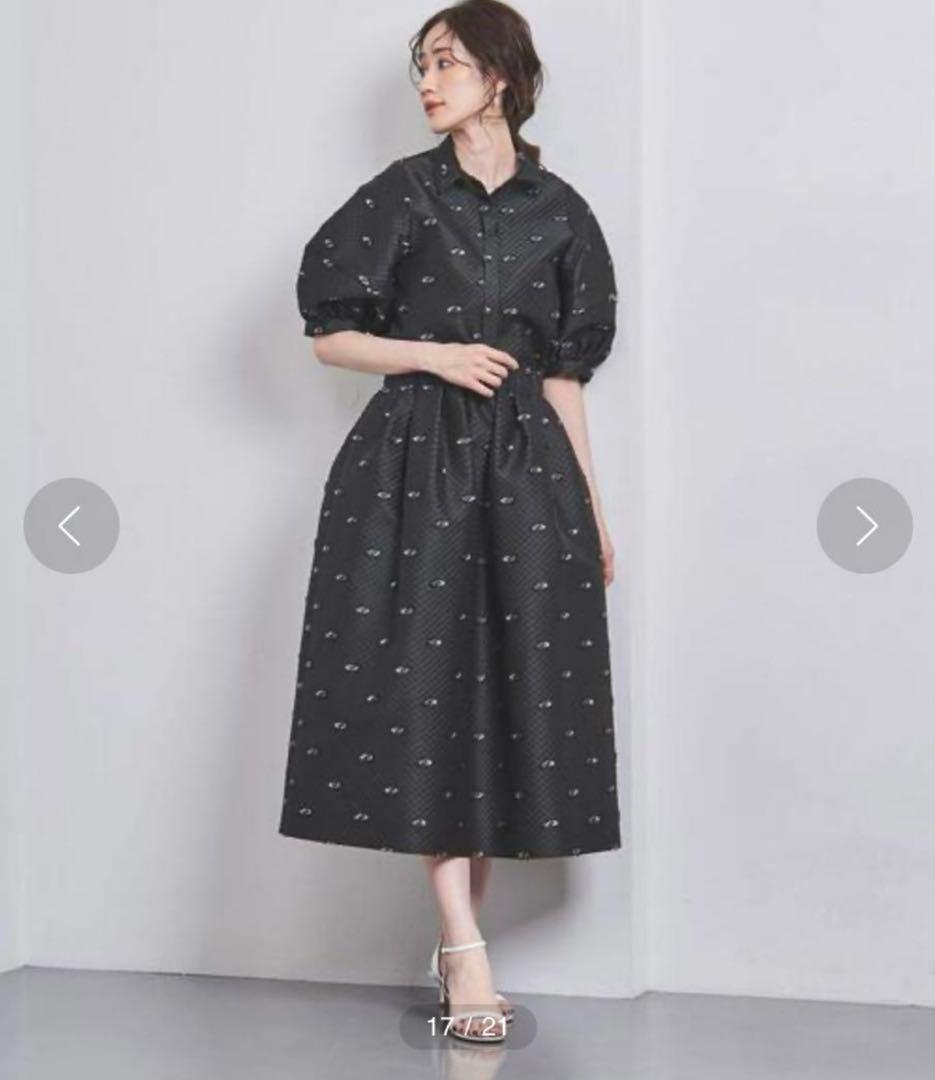935x1080 pixels.
Task: Click the left chevron to view previous photo
Action: click(x=71, y=525)
